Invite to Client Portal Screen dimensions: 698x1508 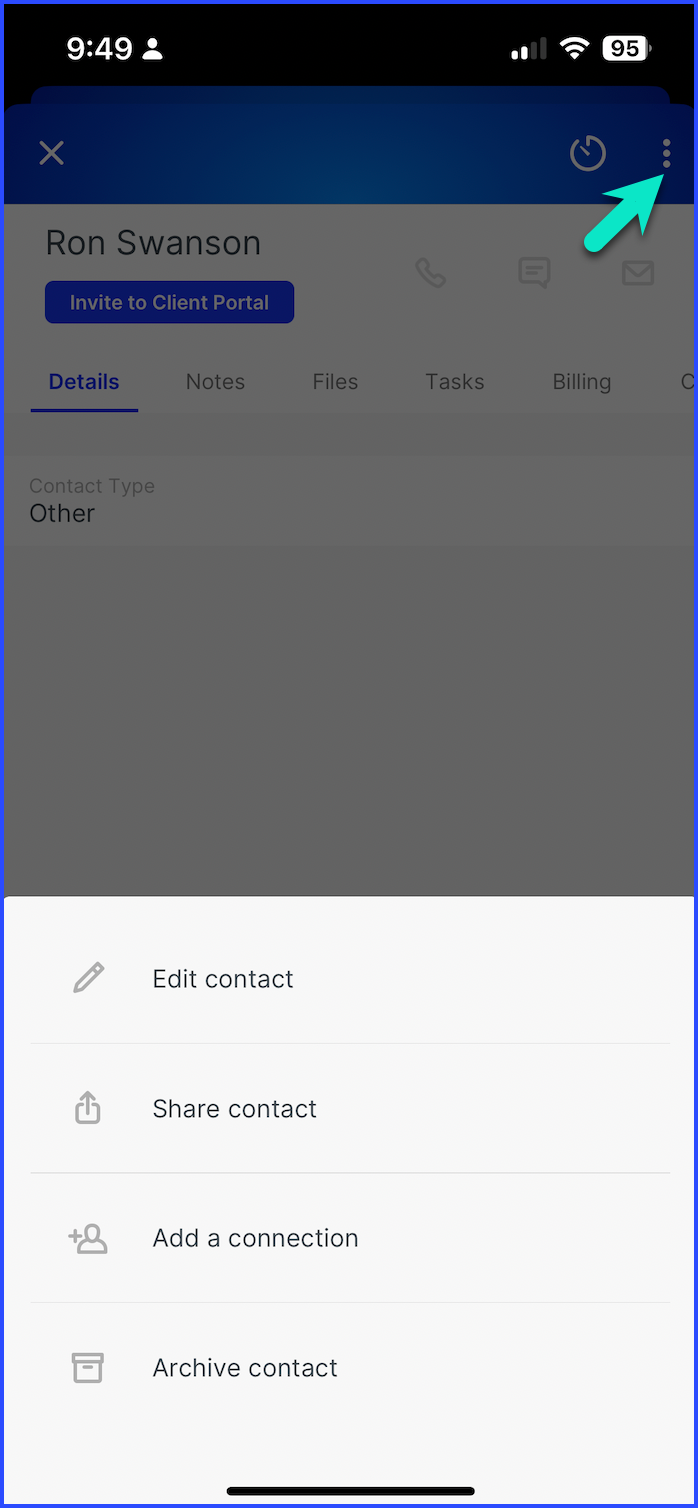click(169, 302)
